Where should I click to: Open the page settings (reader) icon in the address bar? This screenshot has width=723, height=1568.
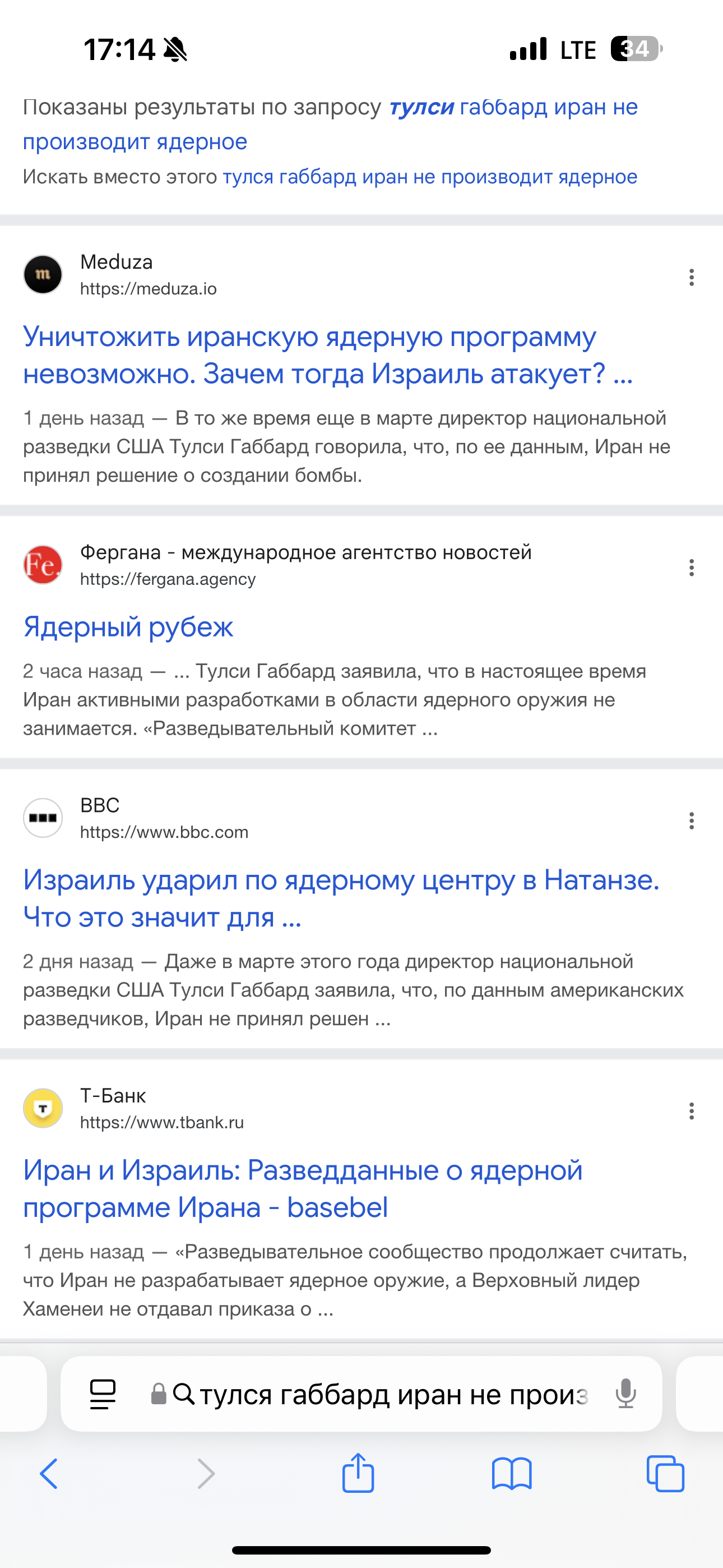click(x=103, y=1394)
